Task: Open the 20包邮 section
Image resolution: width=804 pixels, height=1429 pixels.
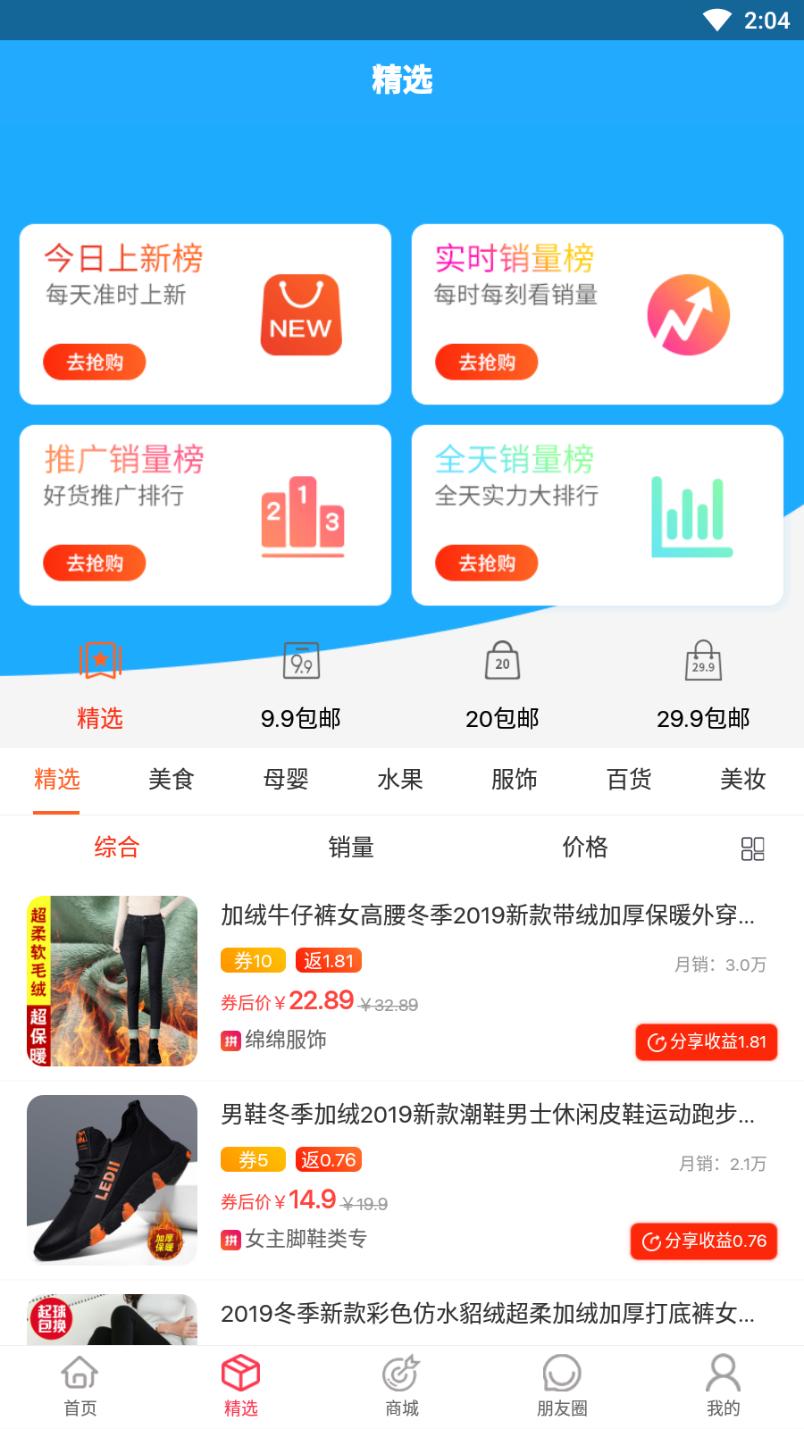Action: click(x=502, y=687)
